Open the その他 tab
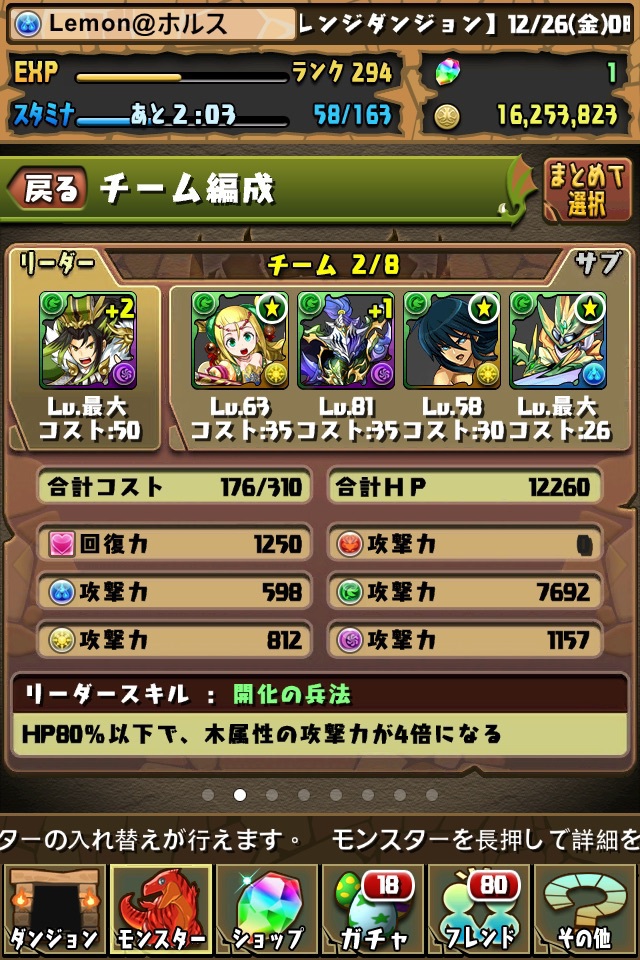Viewport: 640px width, 960px height. [586, 908]
